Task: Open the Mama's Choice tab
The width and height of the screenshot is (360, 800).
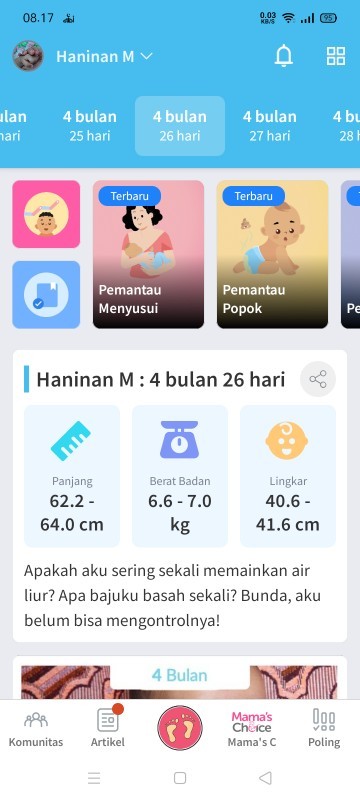Action: 252,729
